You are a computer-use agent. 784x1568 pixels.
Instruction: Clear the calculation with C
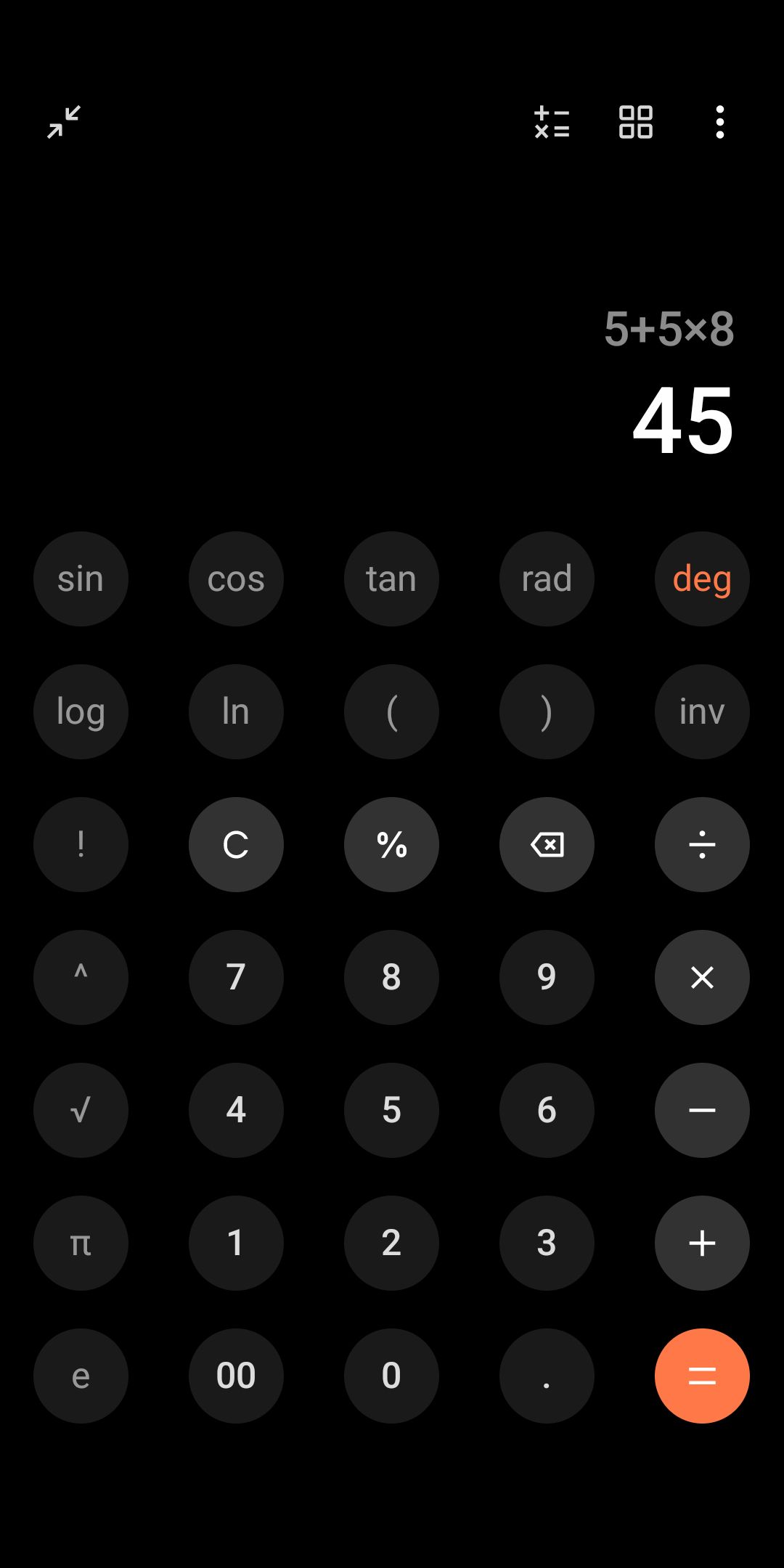(x=236, y=844)
